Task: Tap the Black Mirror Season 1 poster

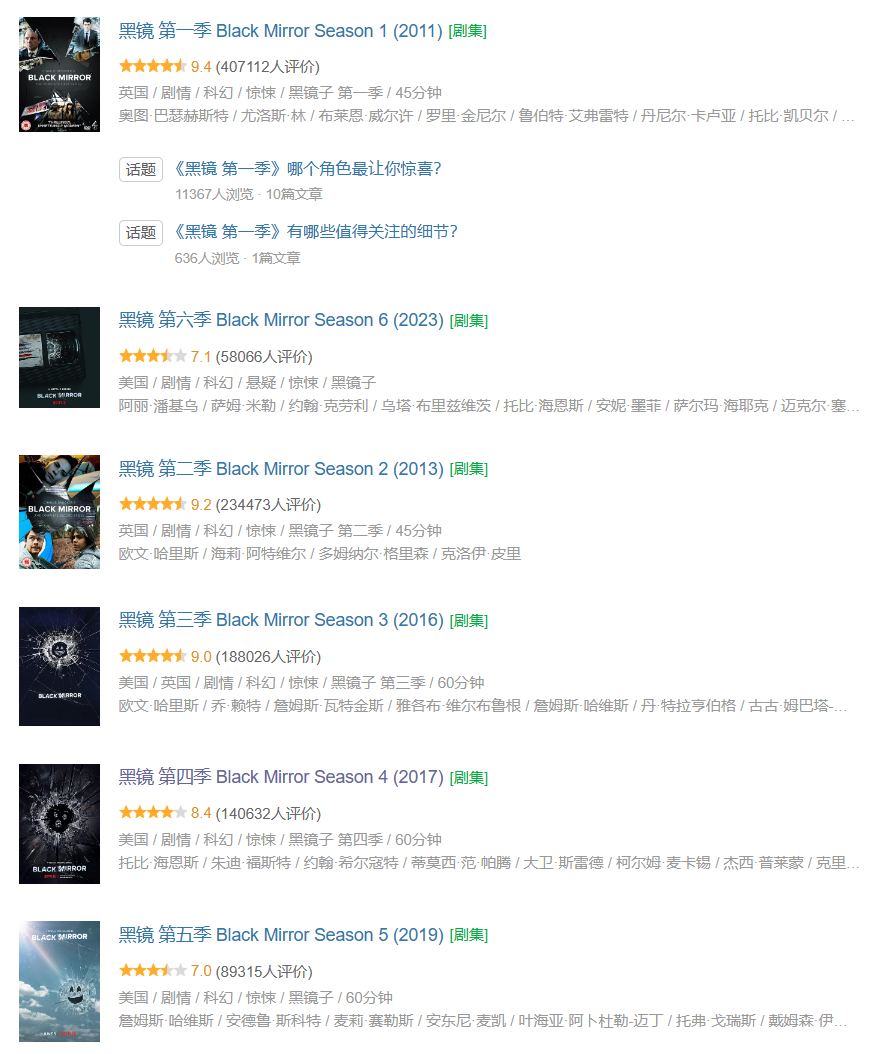Action: point(59,74)
